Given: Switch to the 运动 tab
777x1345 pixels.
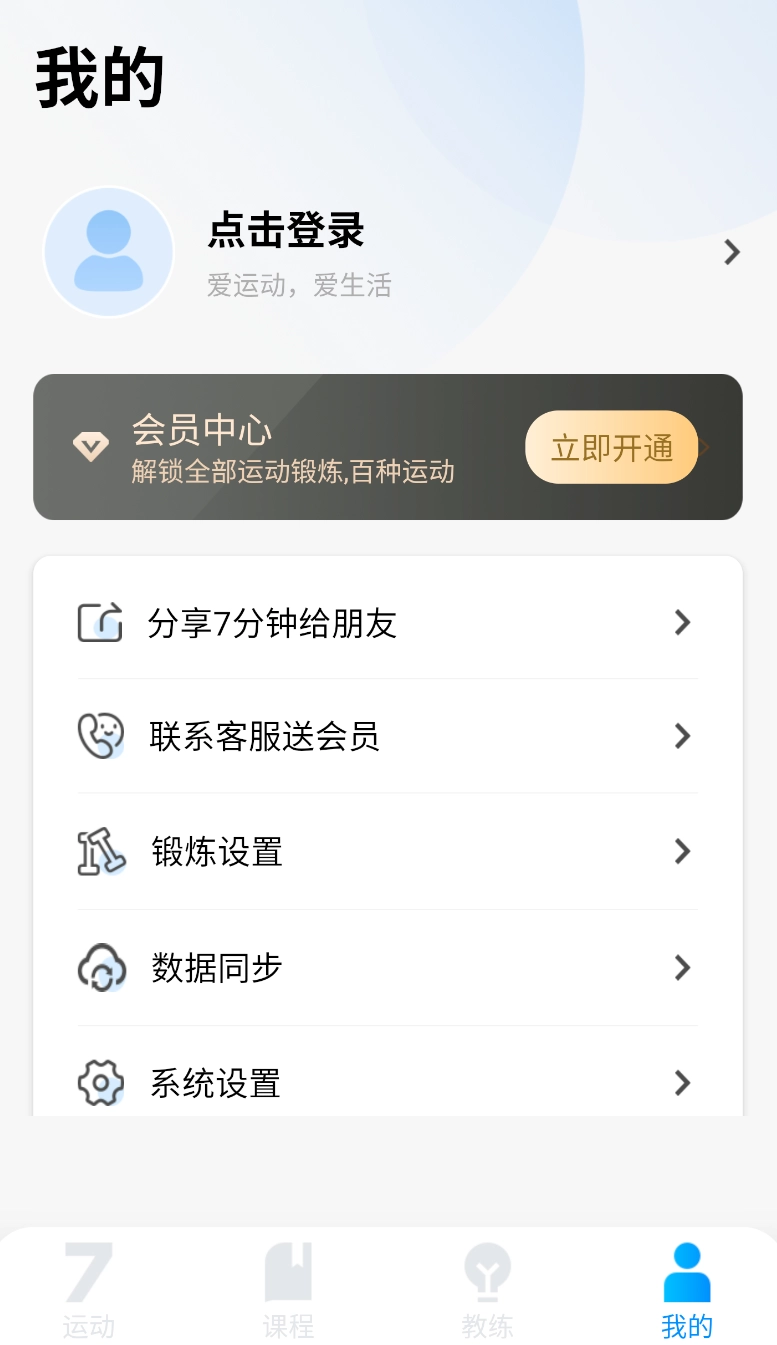Looking at the screenshot, I should coord(89,1290).
